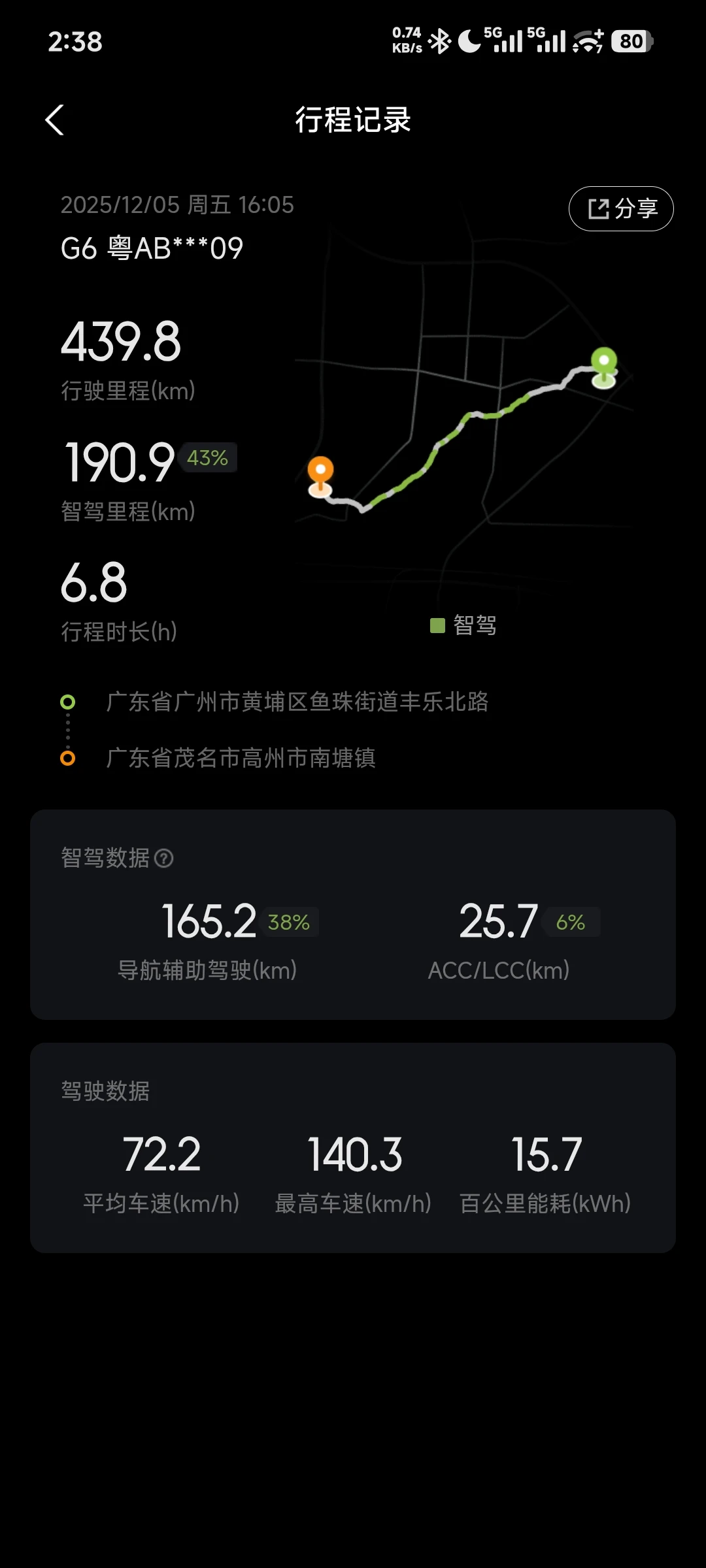Open the 智驾数据 help question mark

click(164, 858)
